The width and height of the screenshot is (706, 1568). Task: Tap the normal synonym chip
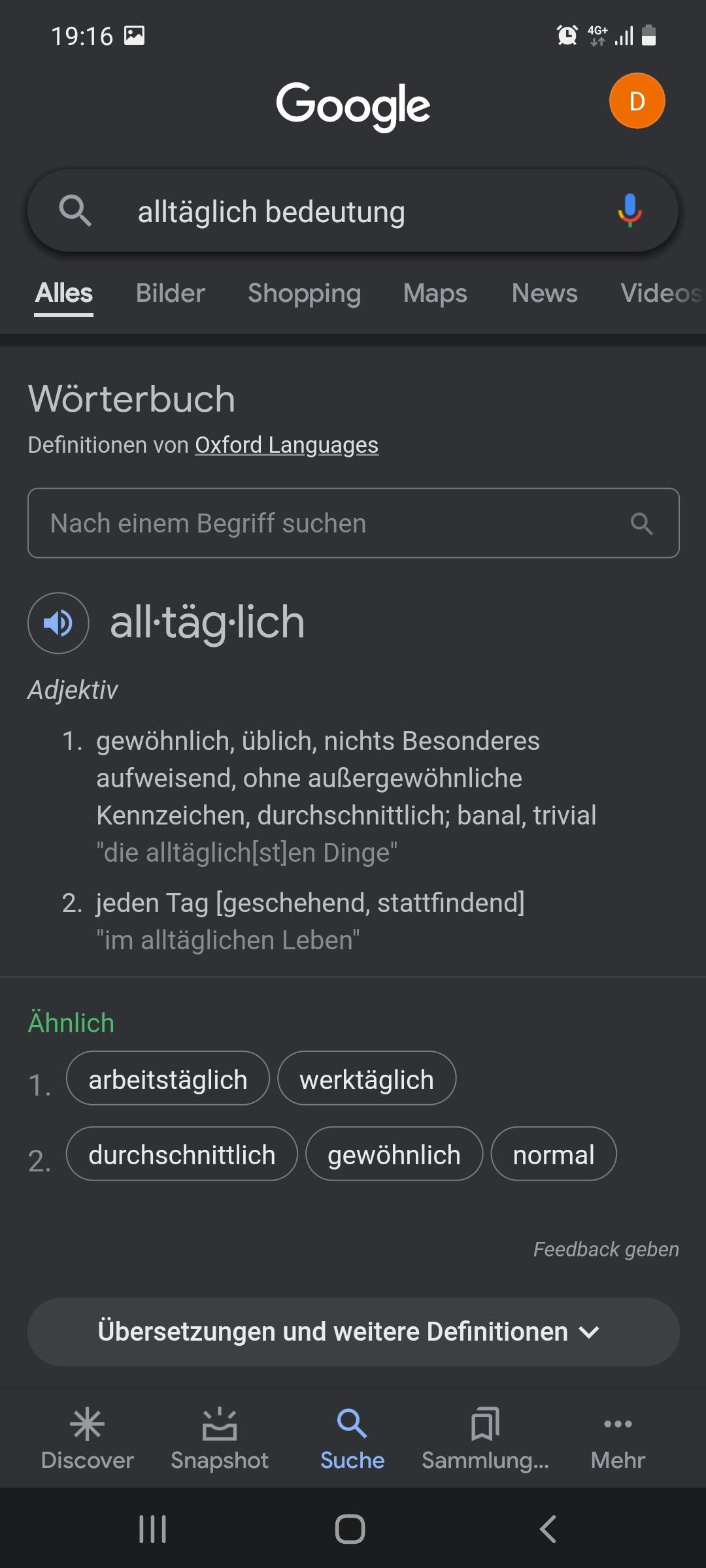554,1154
